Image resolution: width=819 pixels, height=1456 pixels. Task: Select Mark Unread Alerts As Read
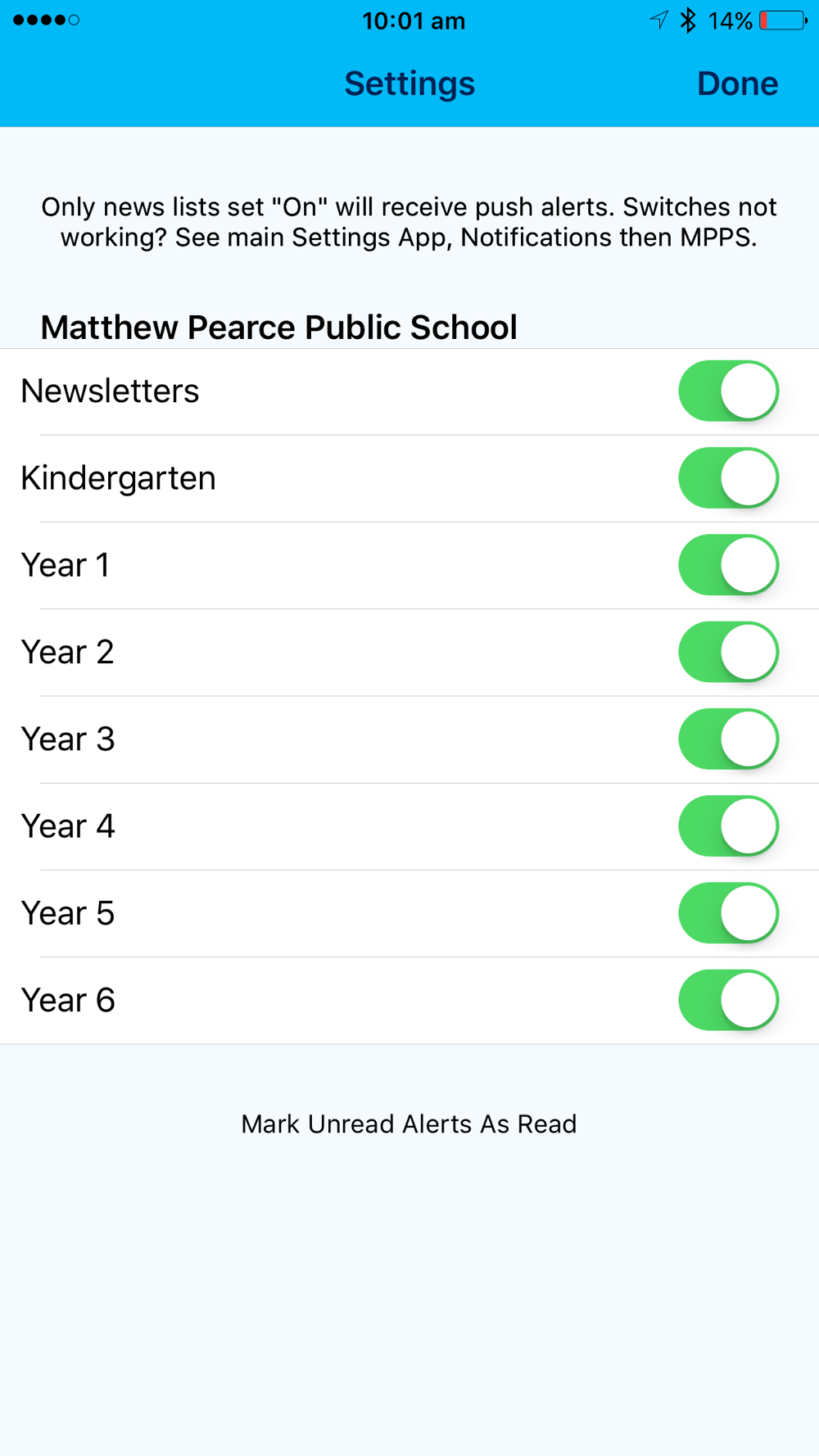click(409, 1124)
